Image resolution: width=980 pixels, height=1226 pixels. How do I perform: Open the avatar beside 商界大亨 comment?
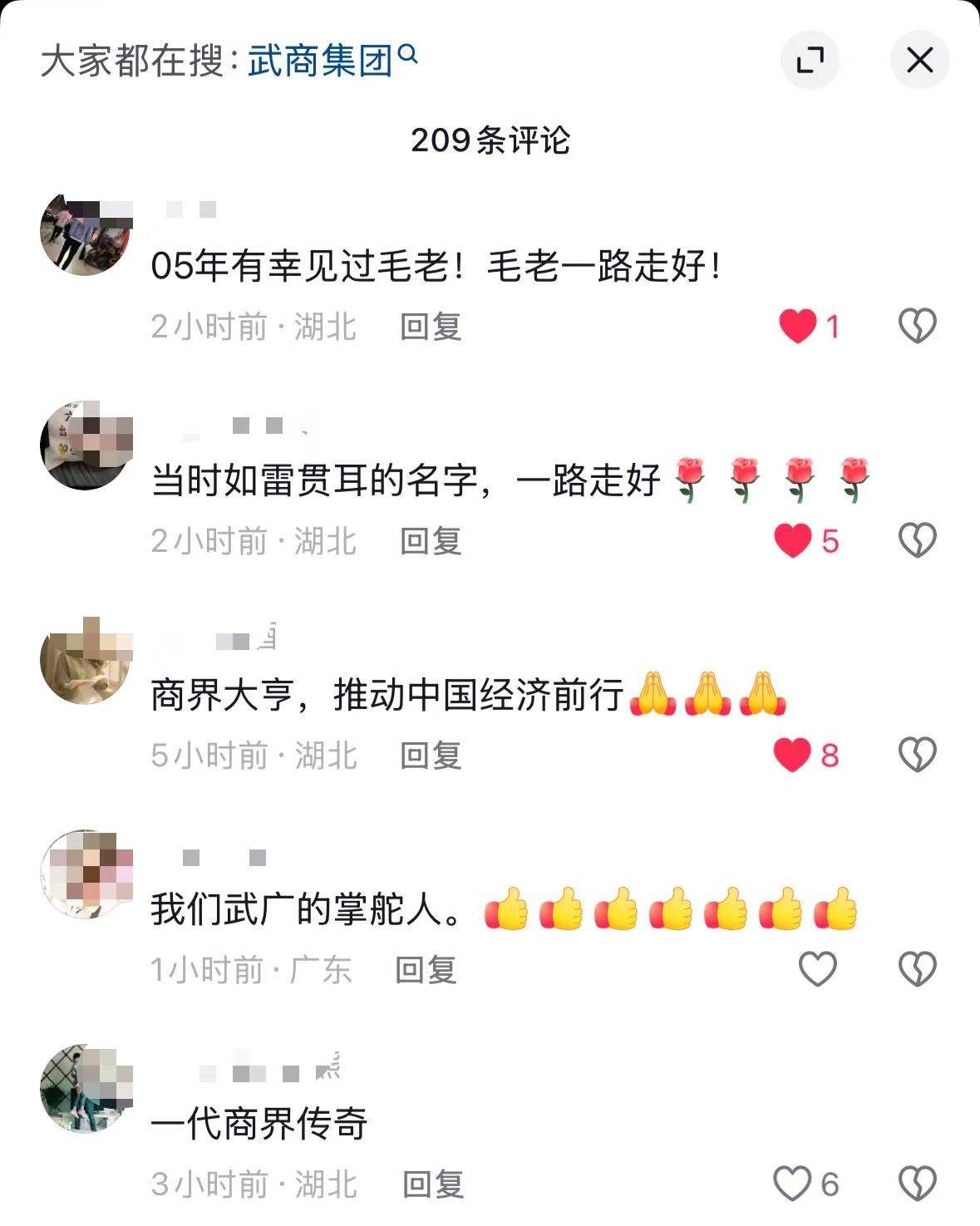click(86, 661)
